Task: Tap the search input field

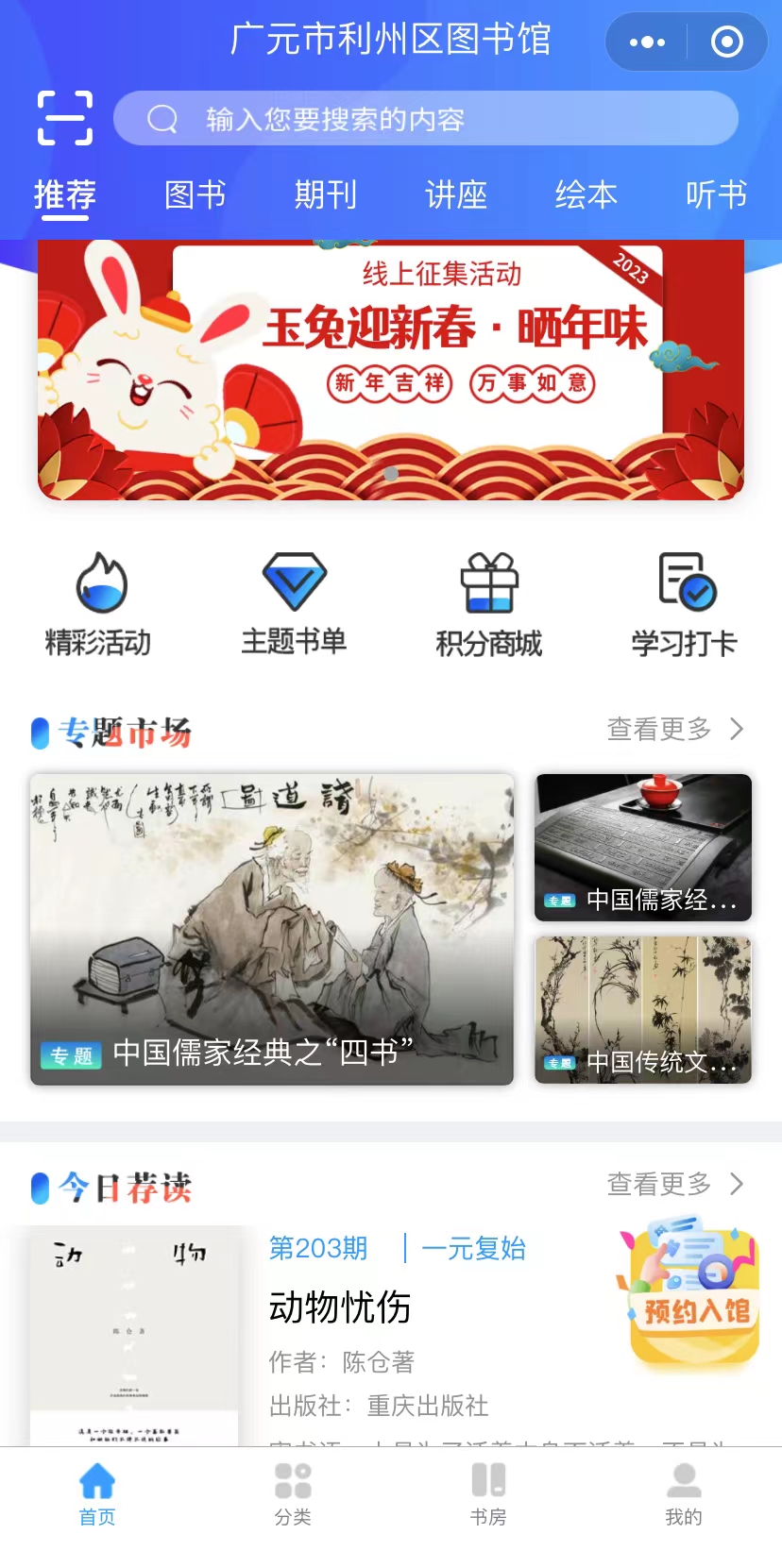Action: coord(426,117)
